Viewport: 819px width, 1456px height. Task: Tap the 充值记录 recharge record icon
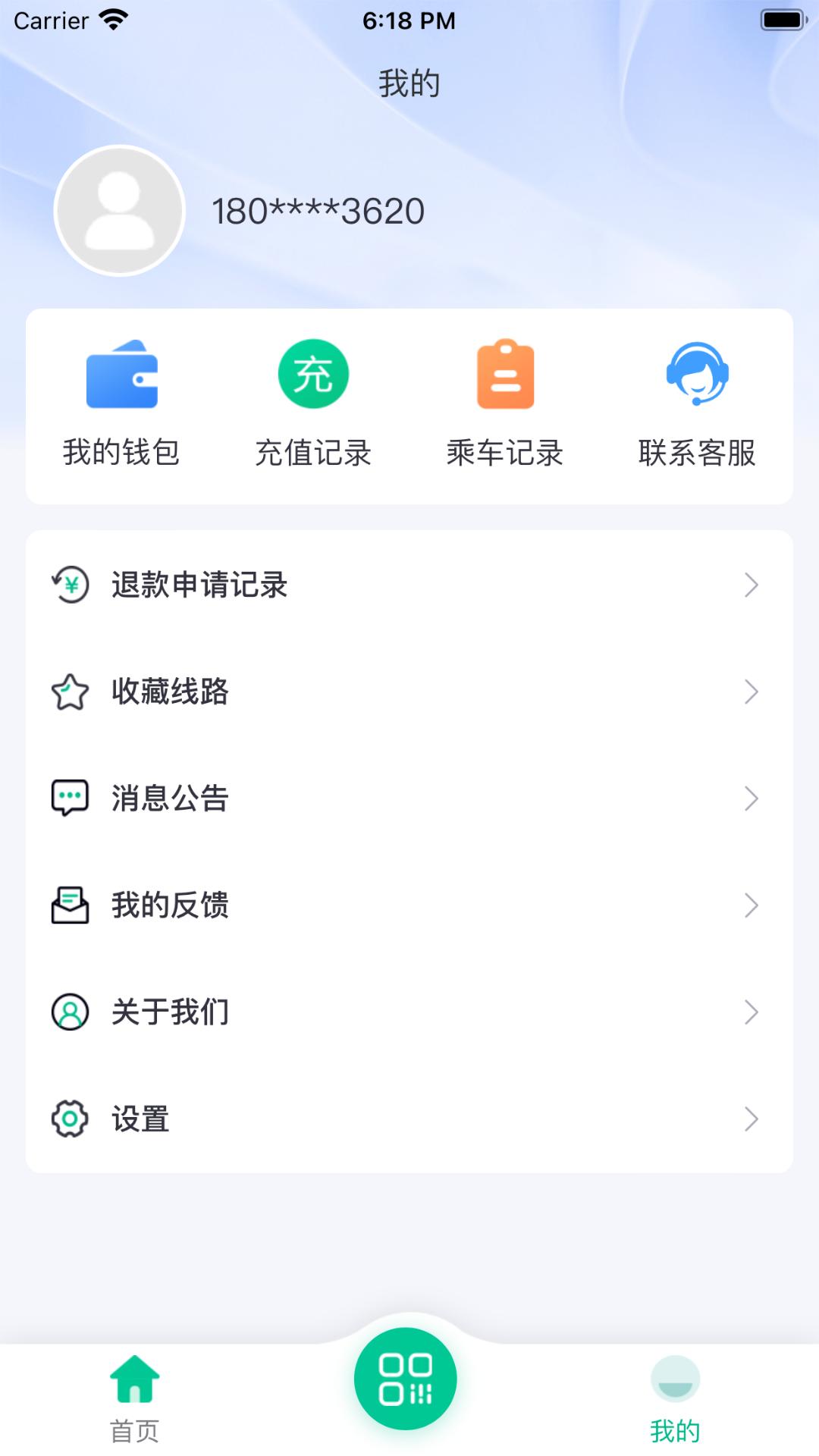click(x=314, y=375)
